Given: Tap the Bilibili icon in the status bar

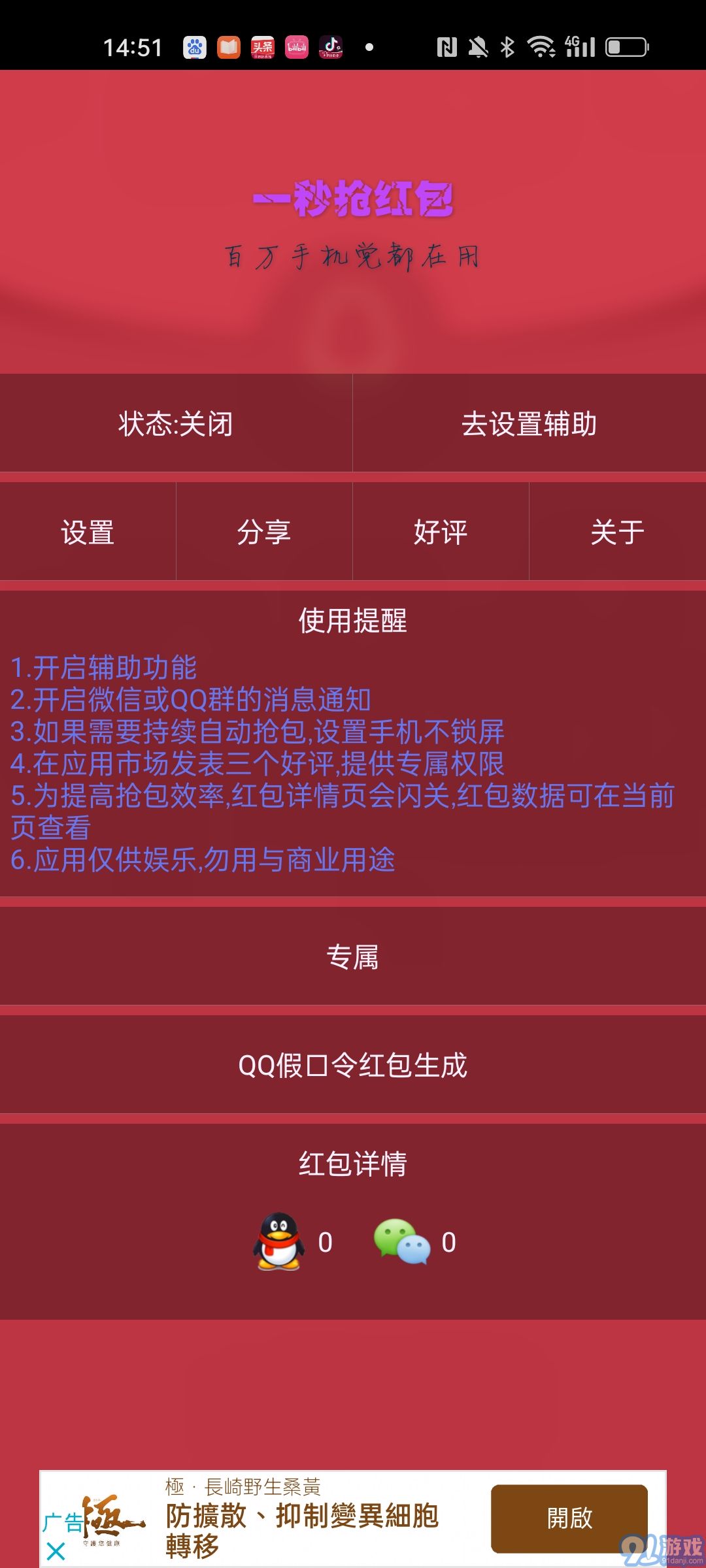Looking at the screenshot, I should (295, 48).
